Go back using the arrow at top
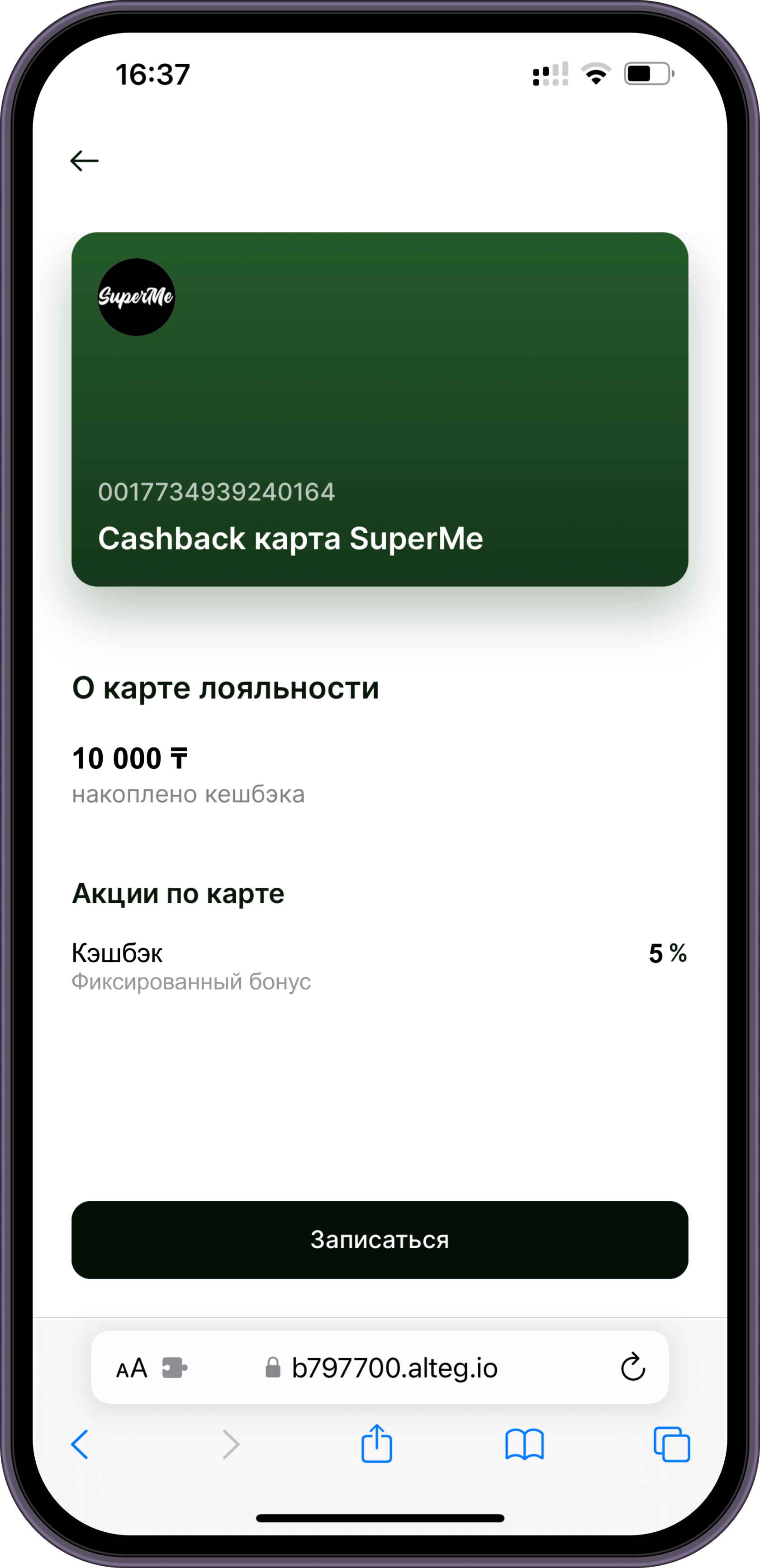 [x=84, y=161]
